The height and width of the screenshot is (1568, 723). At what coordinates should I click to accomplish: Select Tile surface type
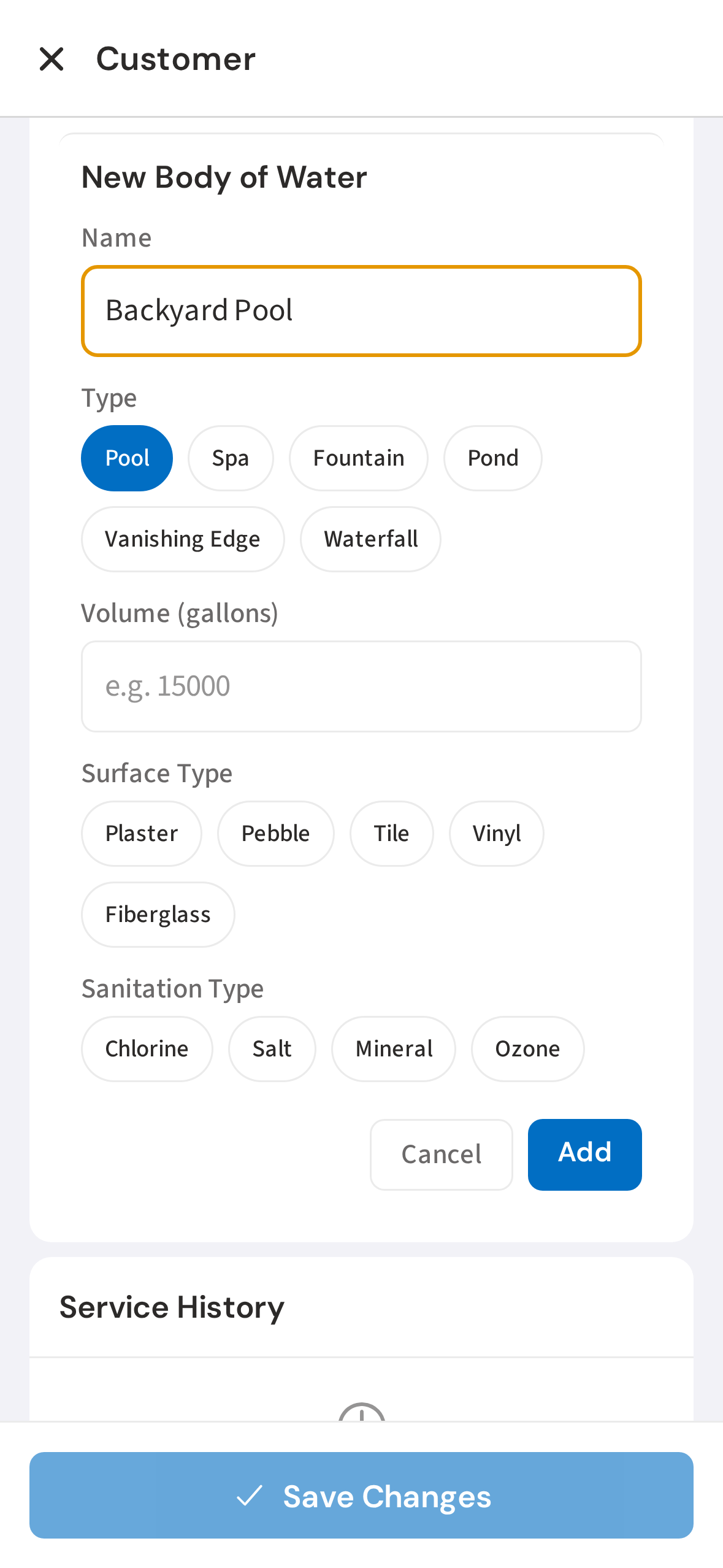tap(391, 833)
